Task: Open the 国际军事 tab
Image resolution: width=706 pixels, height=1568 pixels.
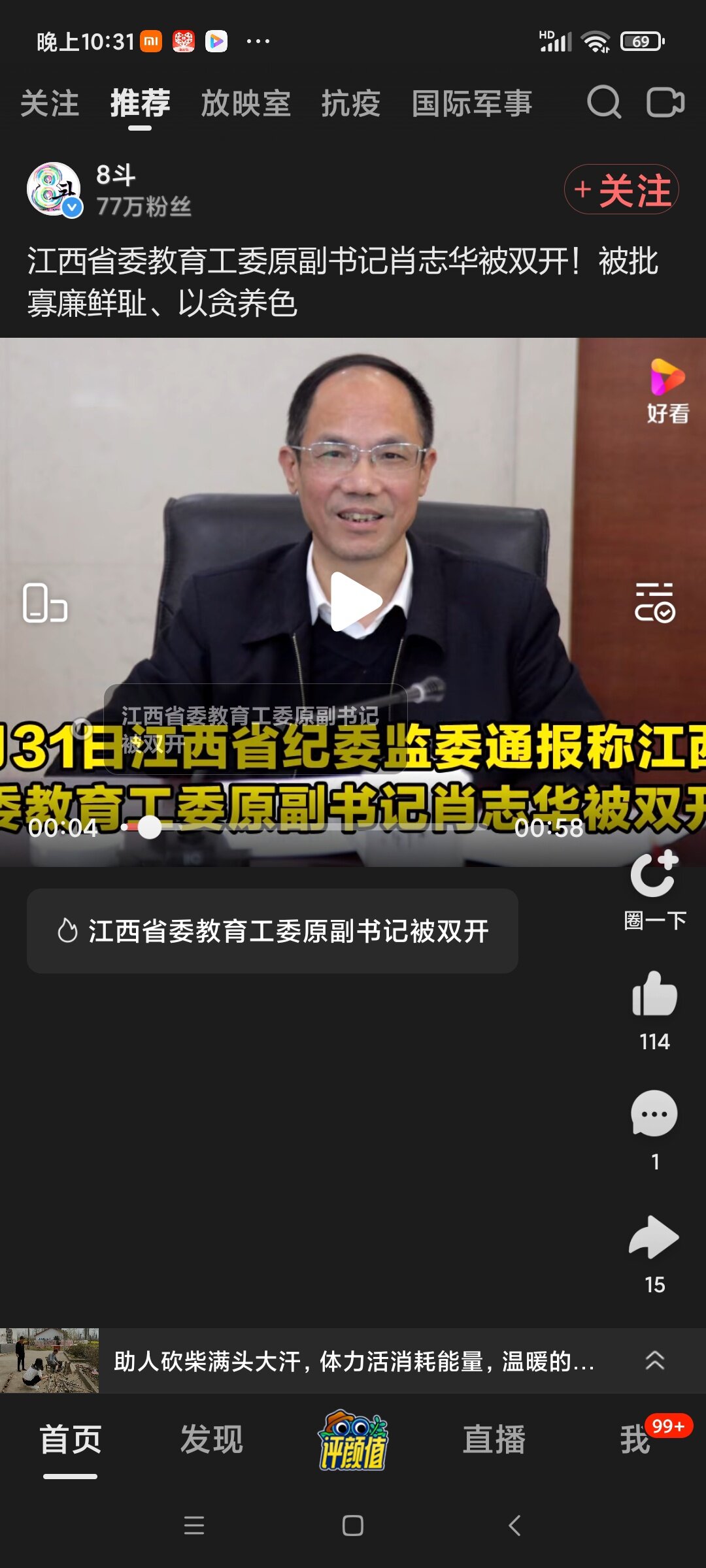Action: pyautogui.click(x=472, y=104)
